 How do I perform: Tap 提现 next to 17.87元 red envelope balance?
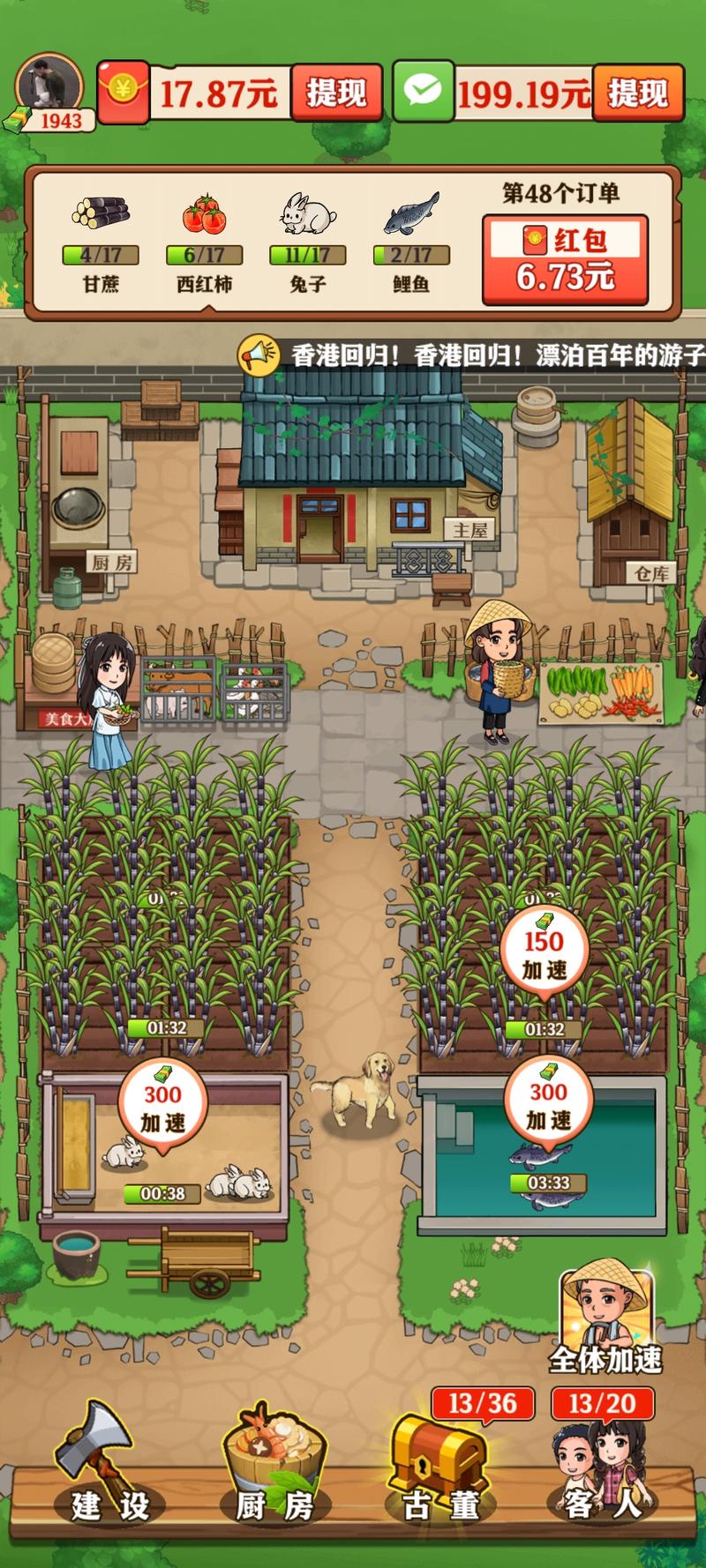click(336, 93)
